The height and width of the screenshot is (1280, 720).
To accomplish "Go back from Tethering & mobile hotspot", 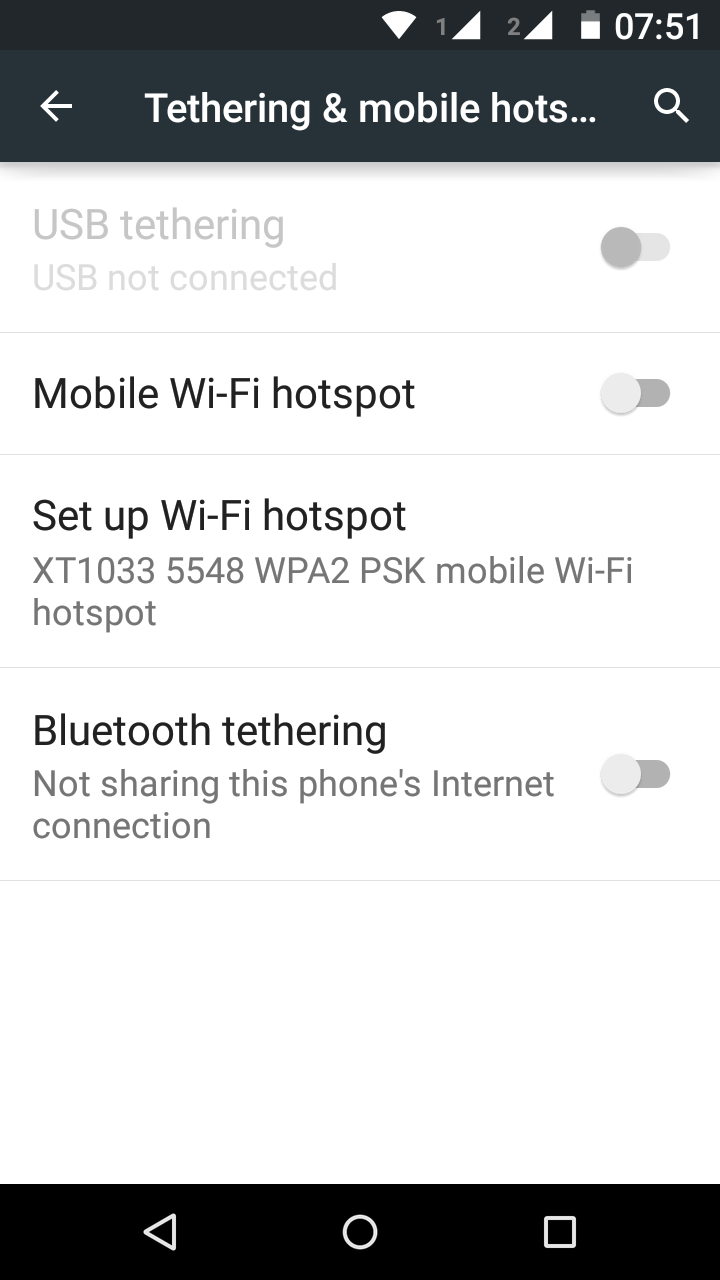I will 56,107.
